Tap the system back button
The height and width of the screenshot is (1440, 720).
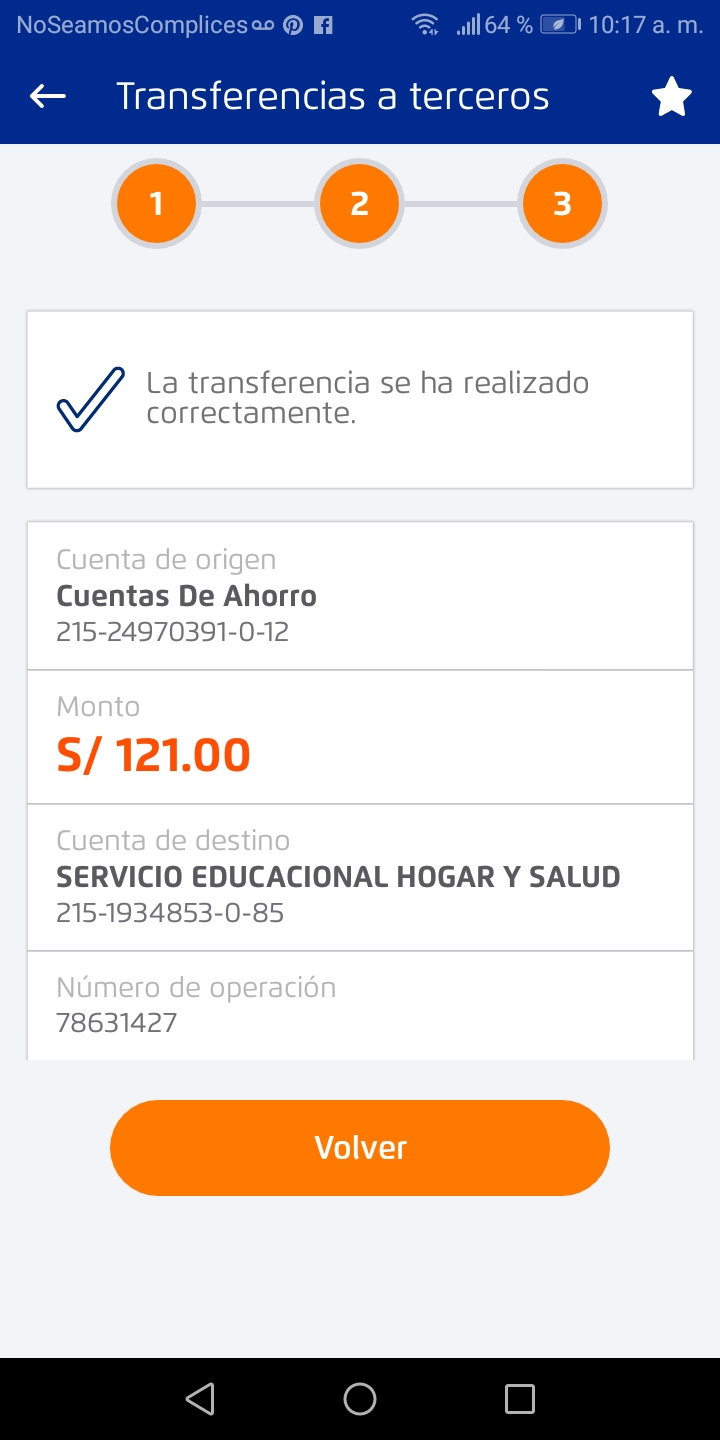(x=200, y=1398)
